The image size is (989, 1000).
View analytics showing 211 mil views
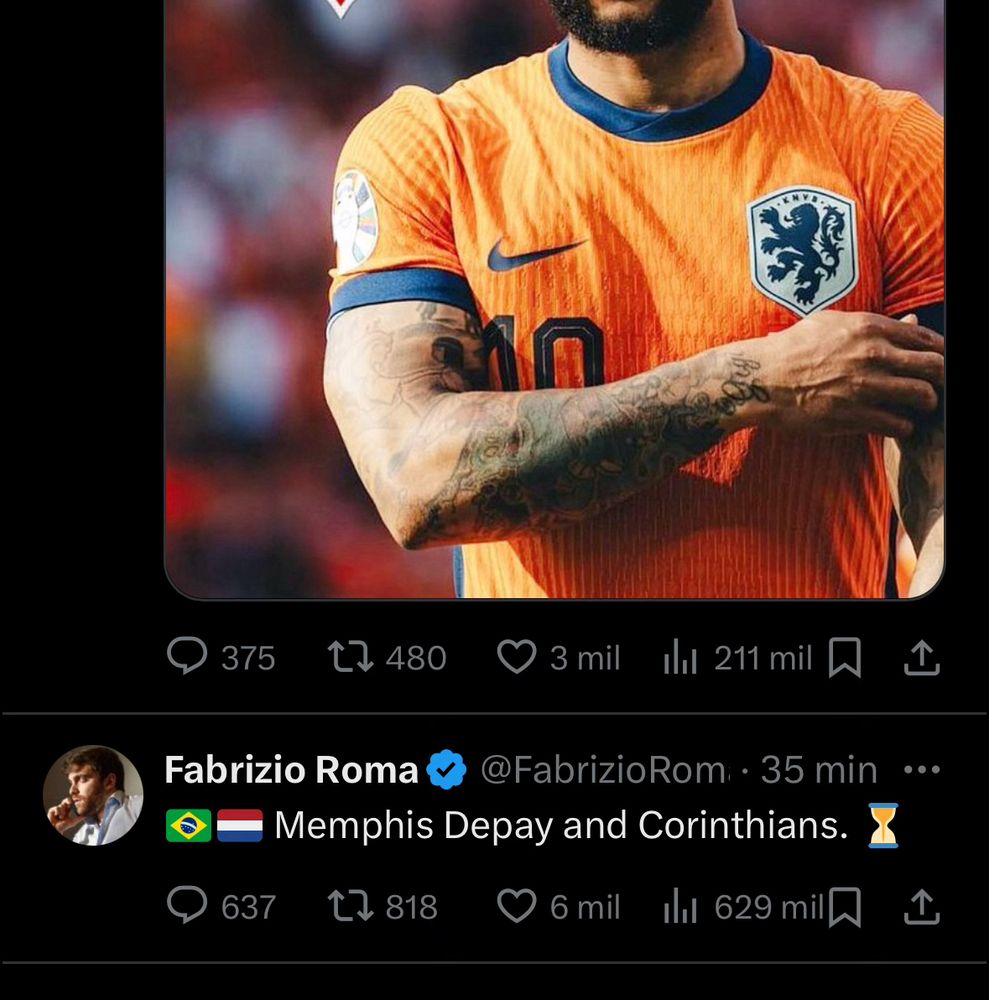(x=680, y=658)
